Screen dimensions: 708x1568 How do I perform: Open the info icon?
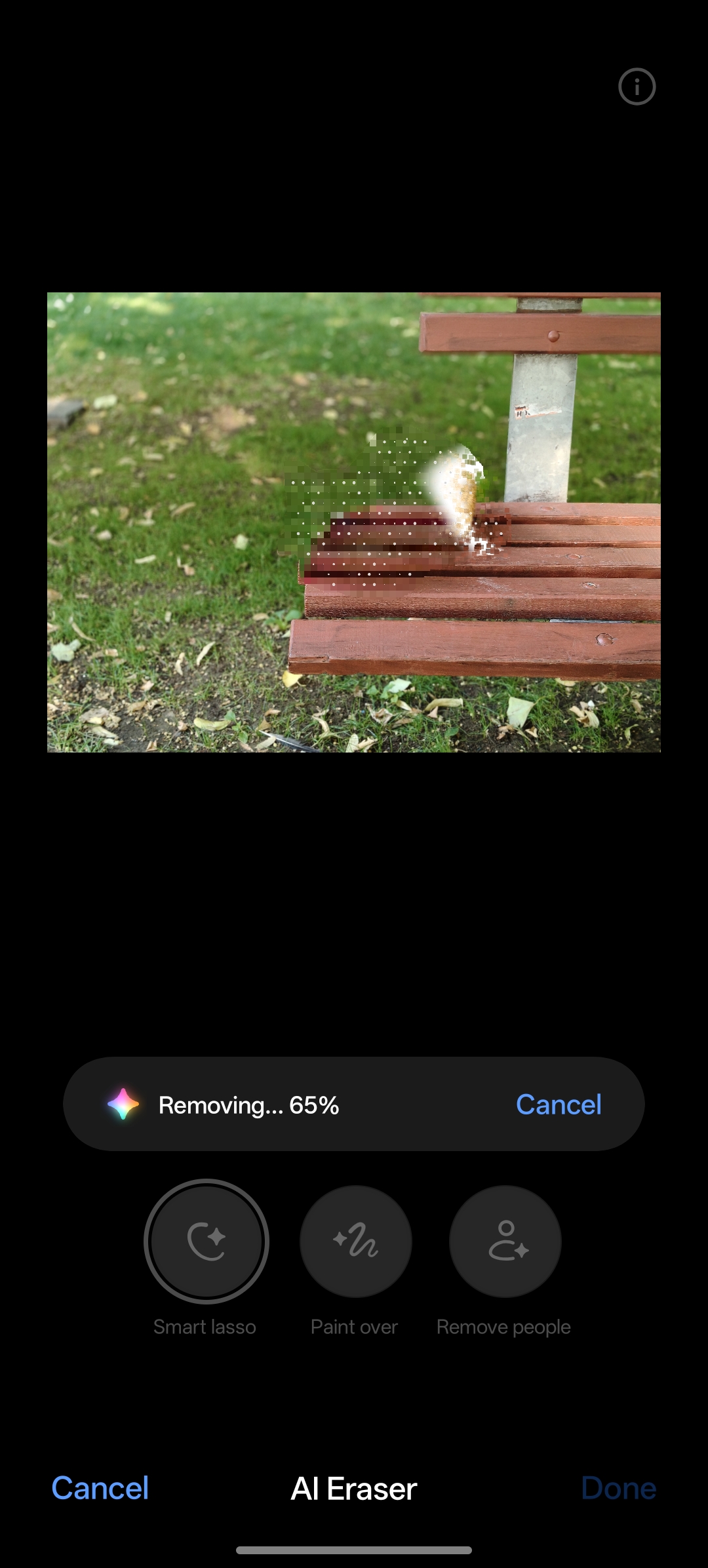pos(637,87)
